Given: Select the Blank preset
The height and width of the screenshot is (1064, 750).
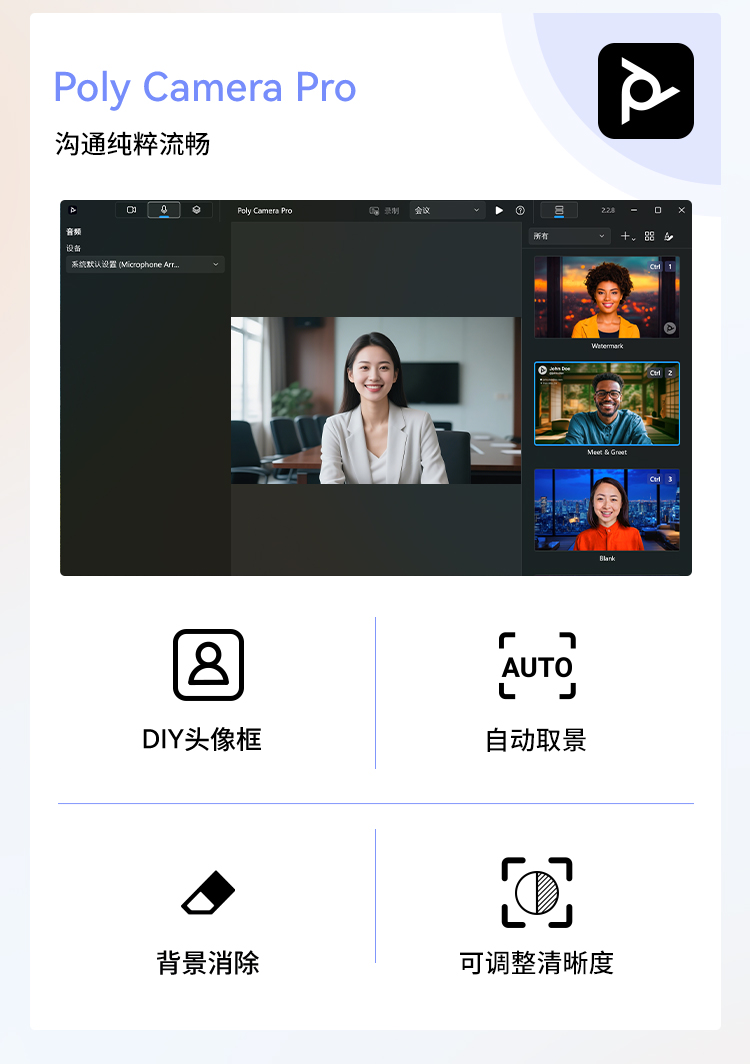Looking at the screenshot, I should (606, 510).
